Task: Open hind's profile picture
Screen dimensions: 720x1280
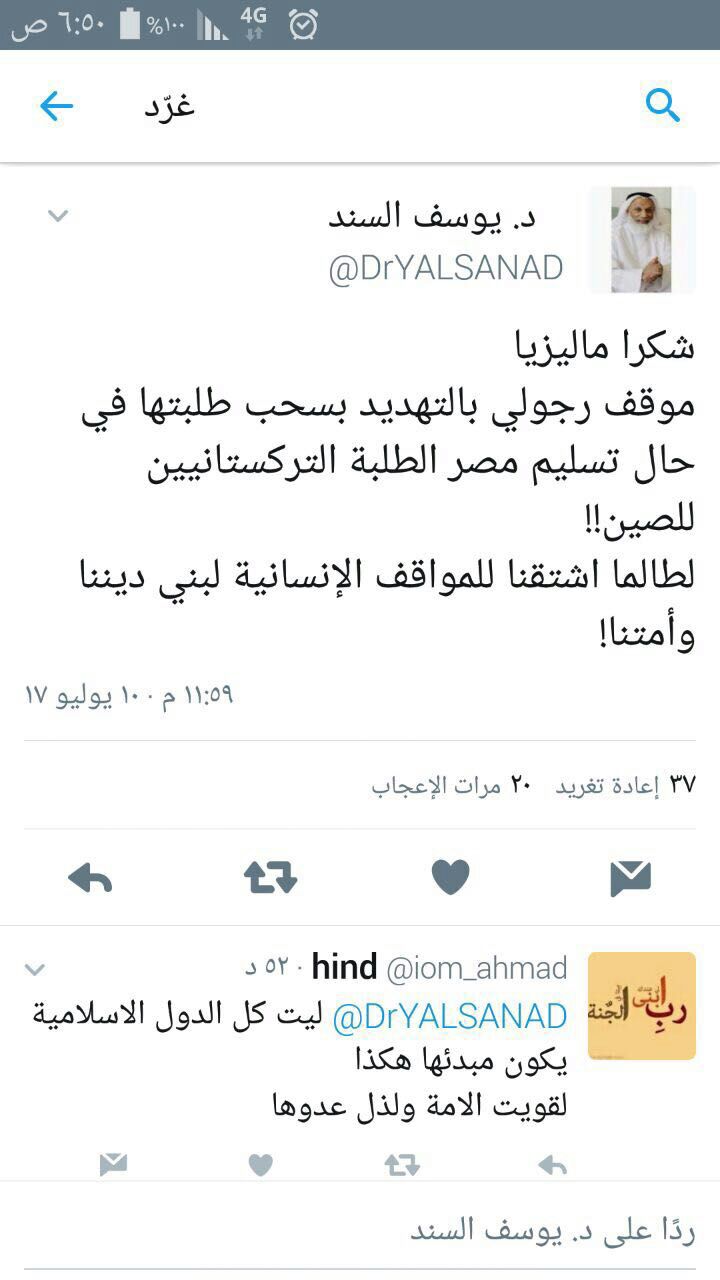Action: coord(641,1005)
